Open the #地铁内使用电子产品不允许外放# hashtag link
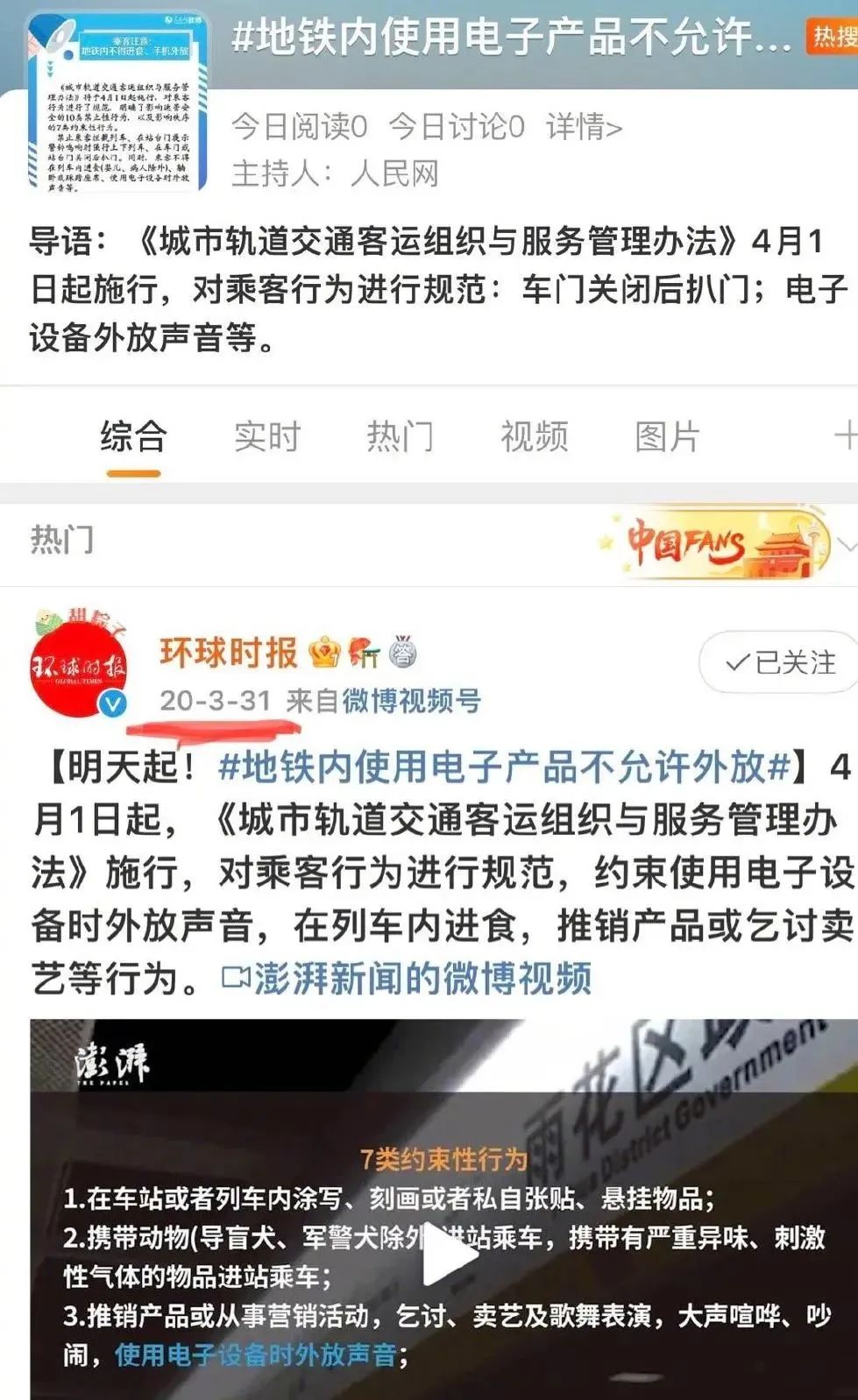The width and height of the screenshot is (858, 1400). tap(505, 767)
